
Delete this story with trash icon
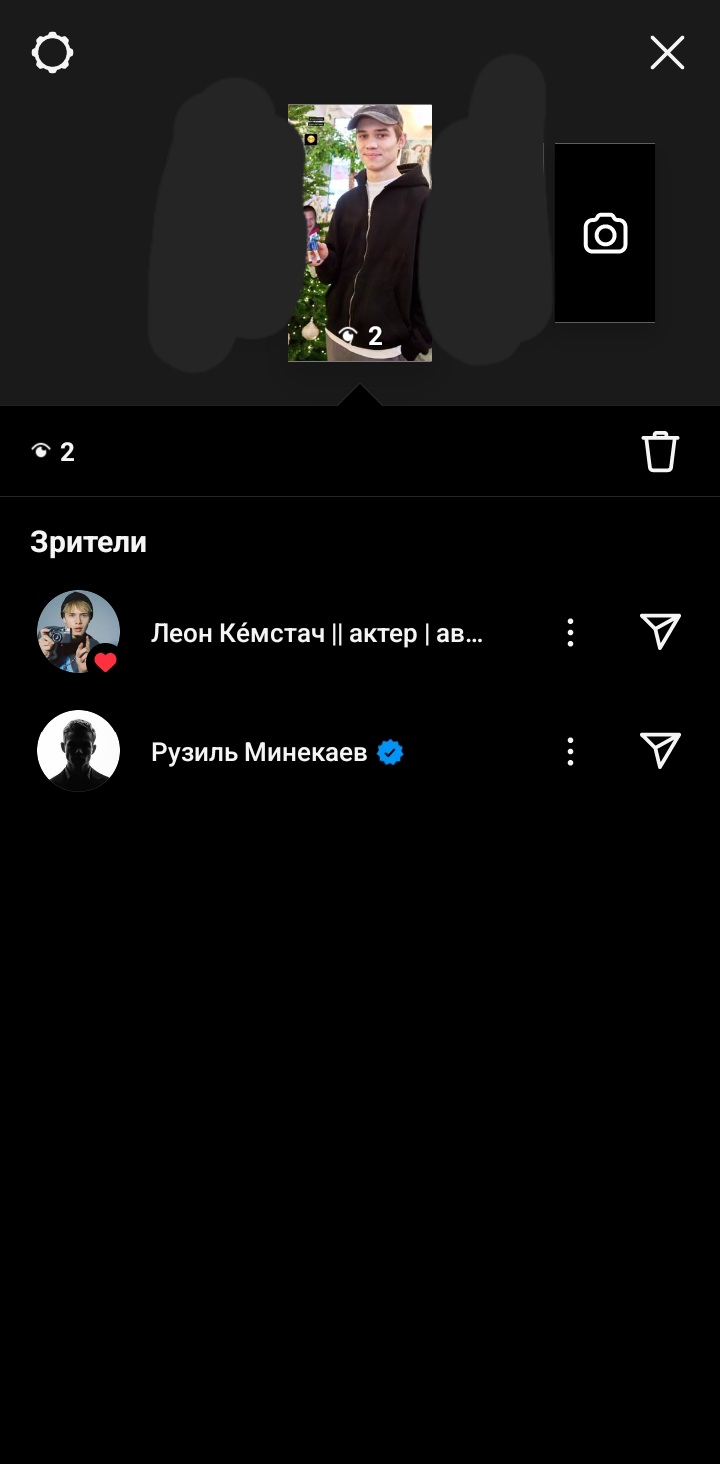pyautogui.click(x=660, y=452)
